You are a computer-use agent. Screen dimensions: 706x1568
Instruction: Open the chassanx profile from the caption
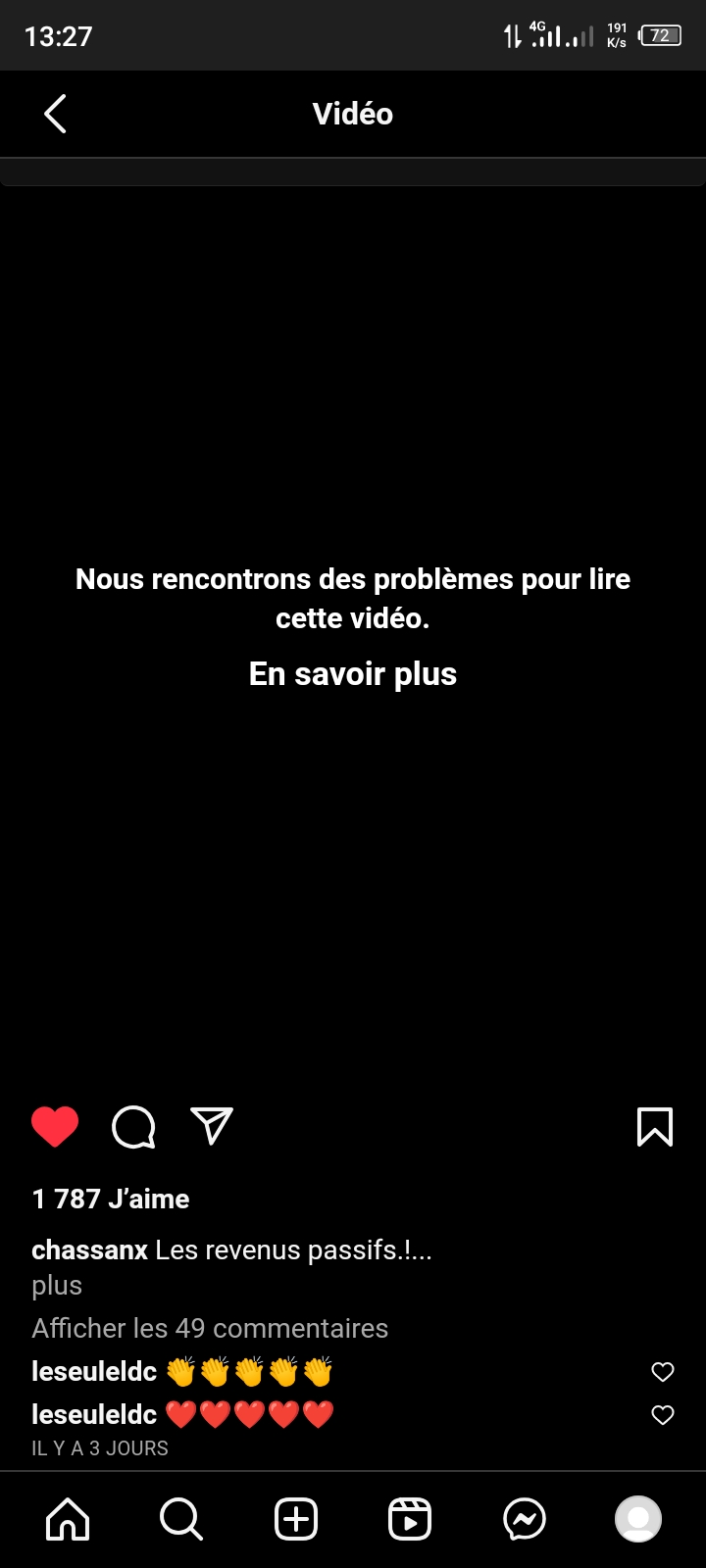click(x=89, y=1250)
